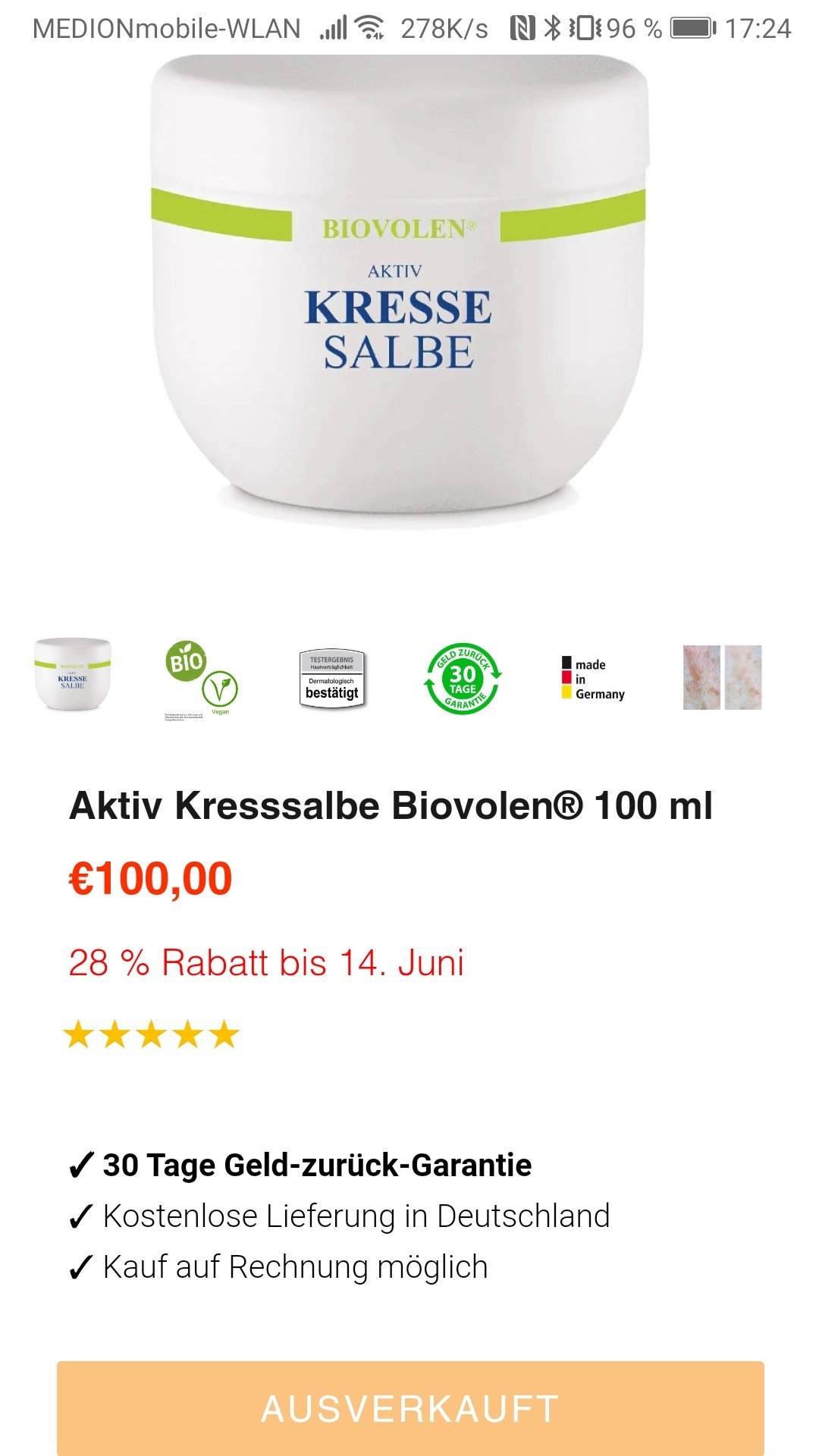View the Dermatologisch bestätigt thumbnail

pos(332,679)
